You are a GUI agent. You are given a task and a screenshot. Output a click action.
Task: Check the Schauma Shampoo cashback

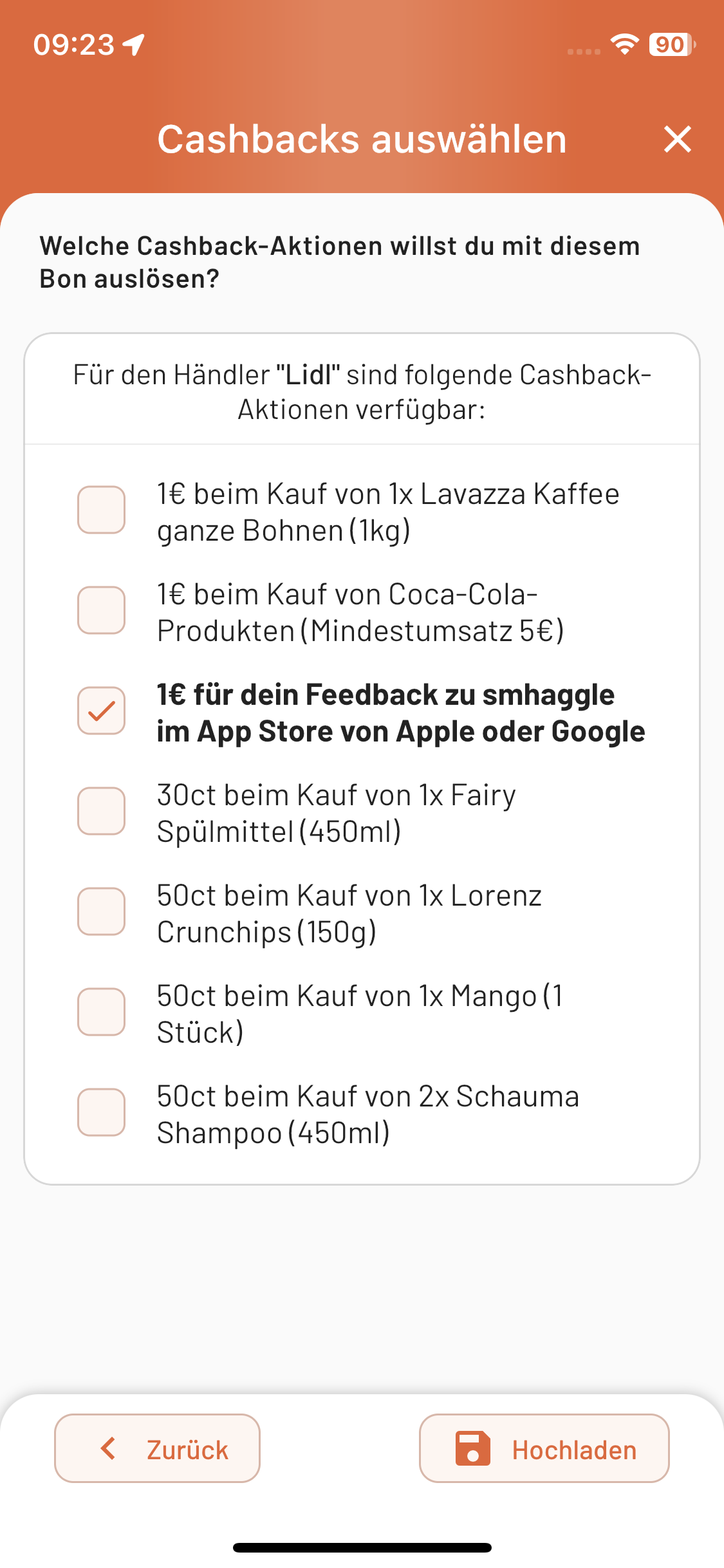coord(102,1112)
